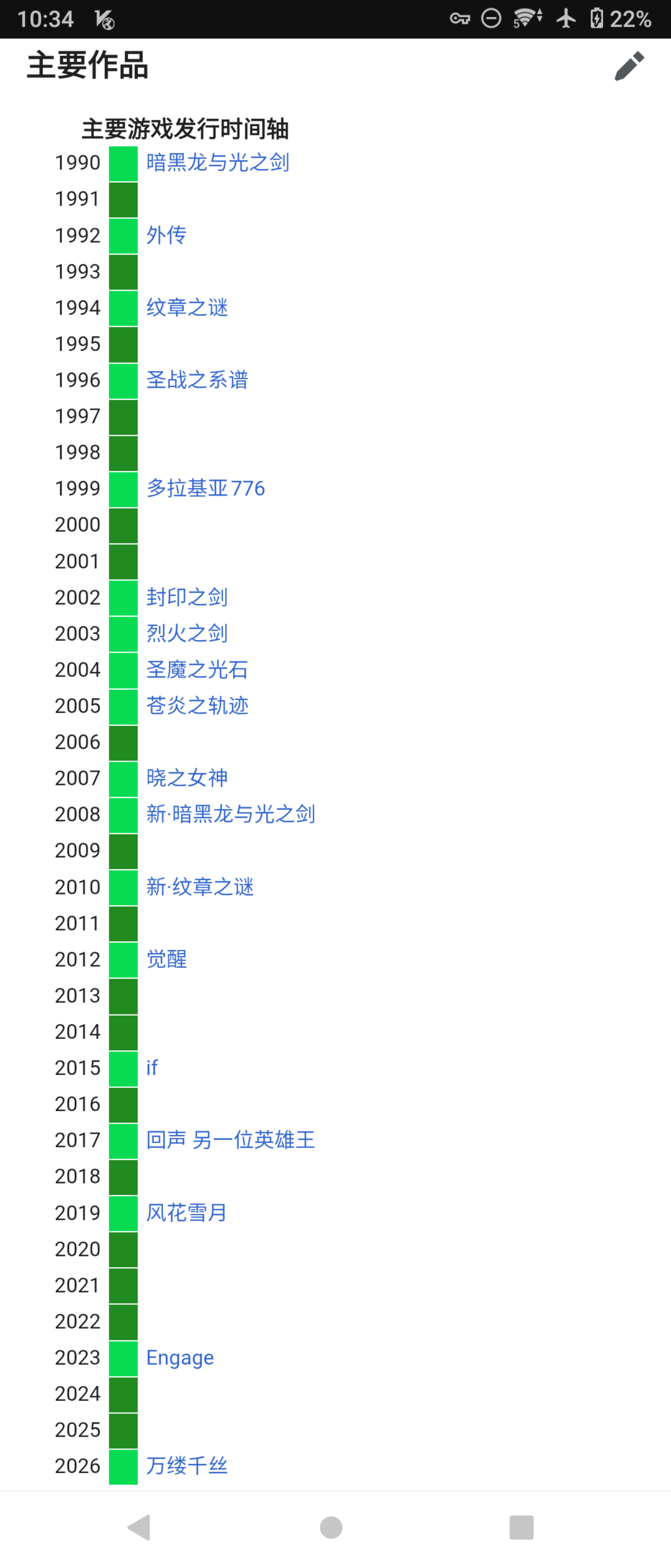
Task: Open the Engage link
Action: click(x=180, y=1357)
